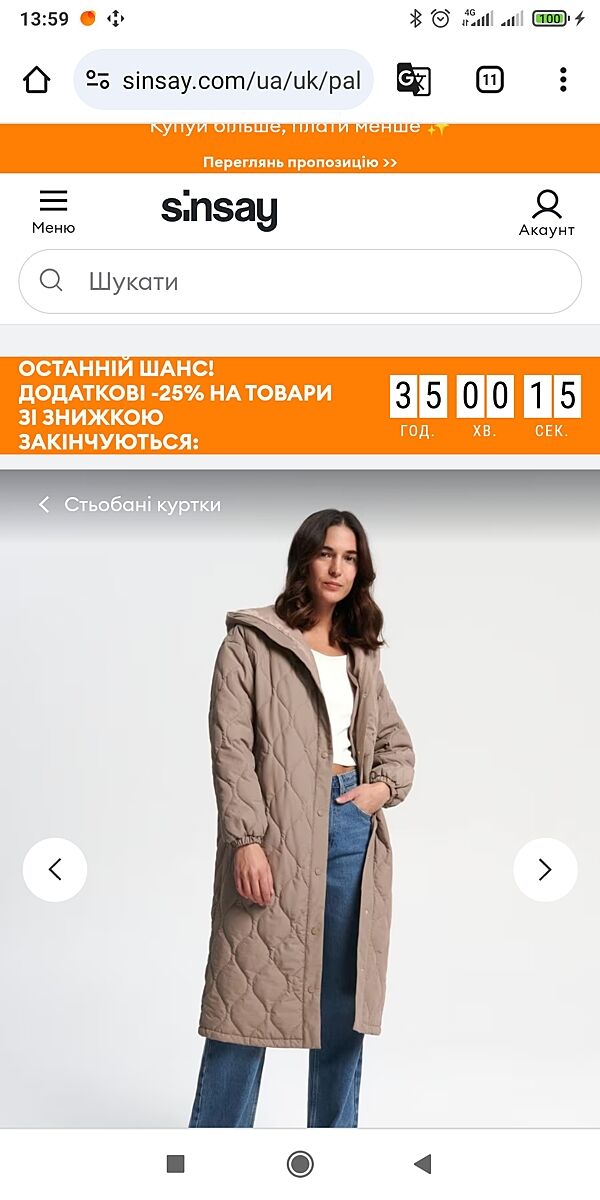Translate this page with Google Translate
Screen dimensions: 600x1200
pyautogui.click(x=413, y=80)
